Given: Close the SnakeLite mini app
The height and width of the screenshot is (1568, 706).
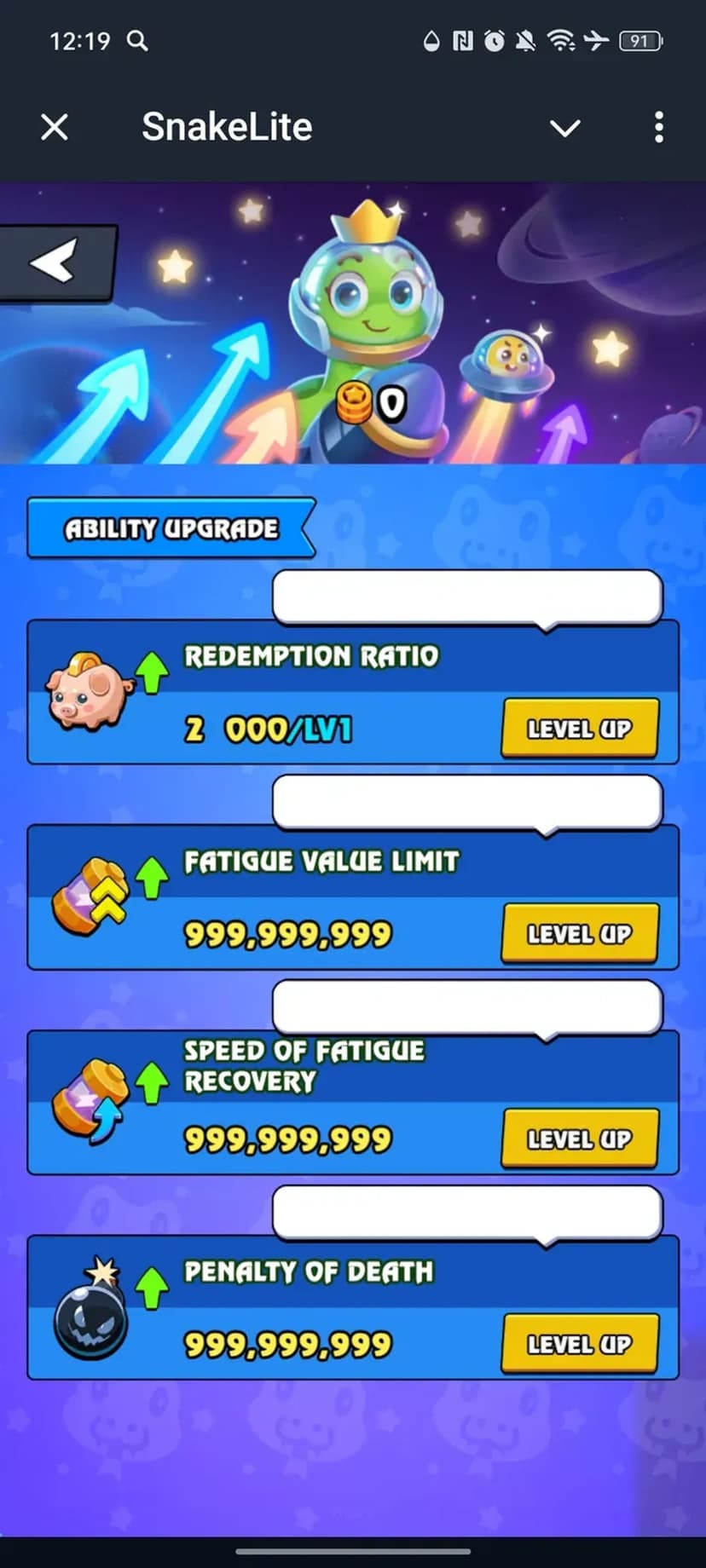Looking at the screenshot, I should point(55,128).
